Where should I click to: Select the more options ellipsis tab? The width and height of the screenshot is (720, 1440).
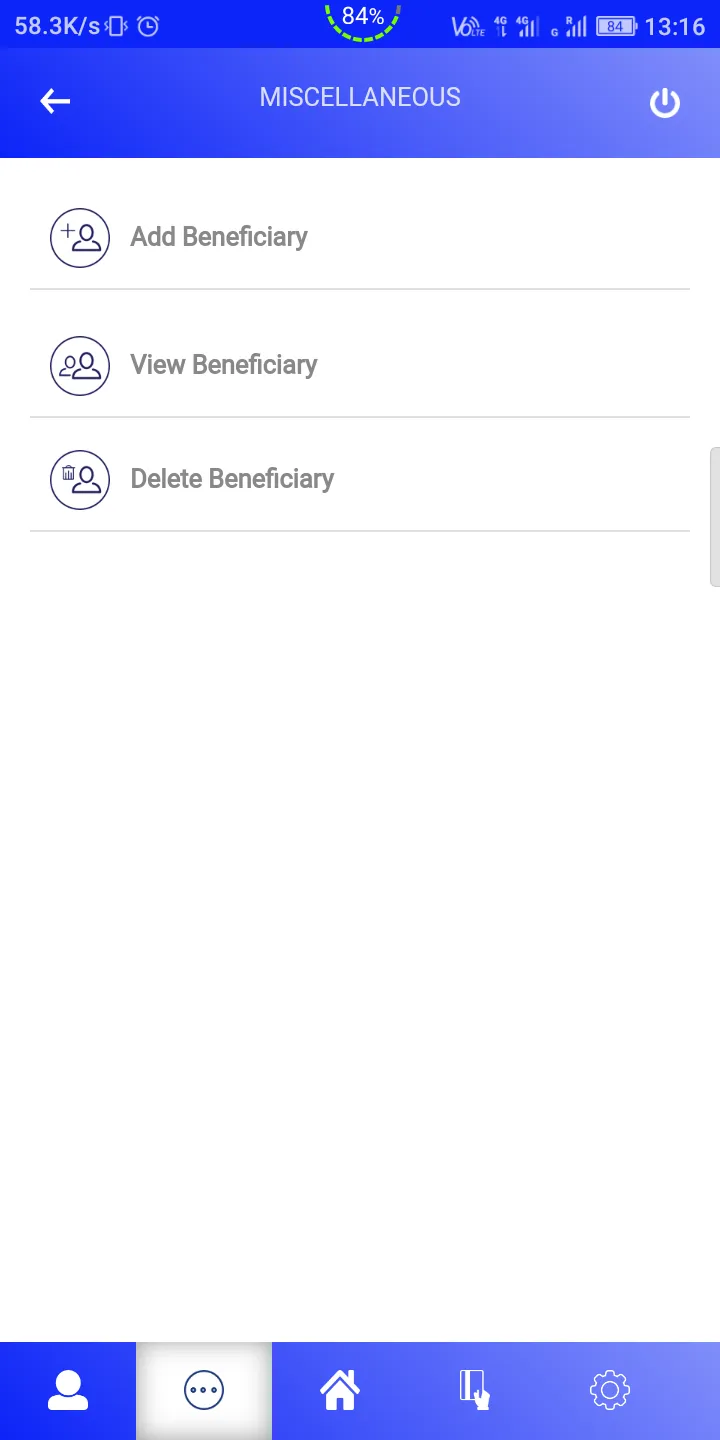click(203, 1389)
